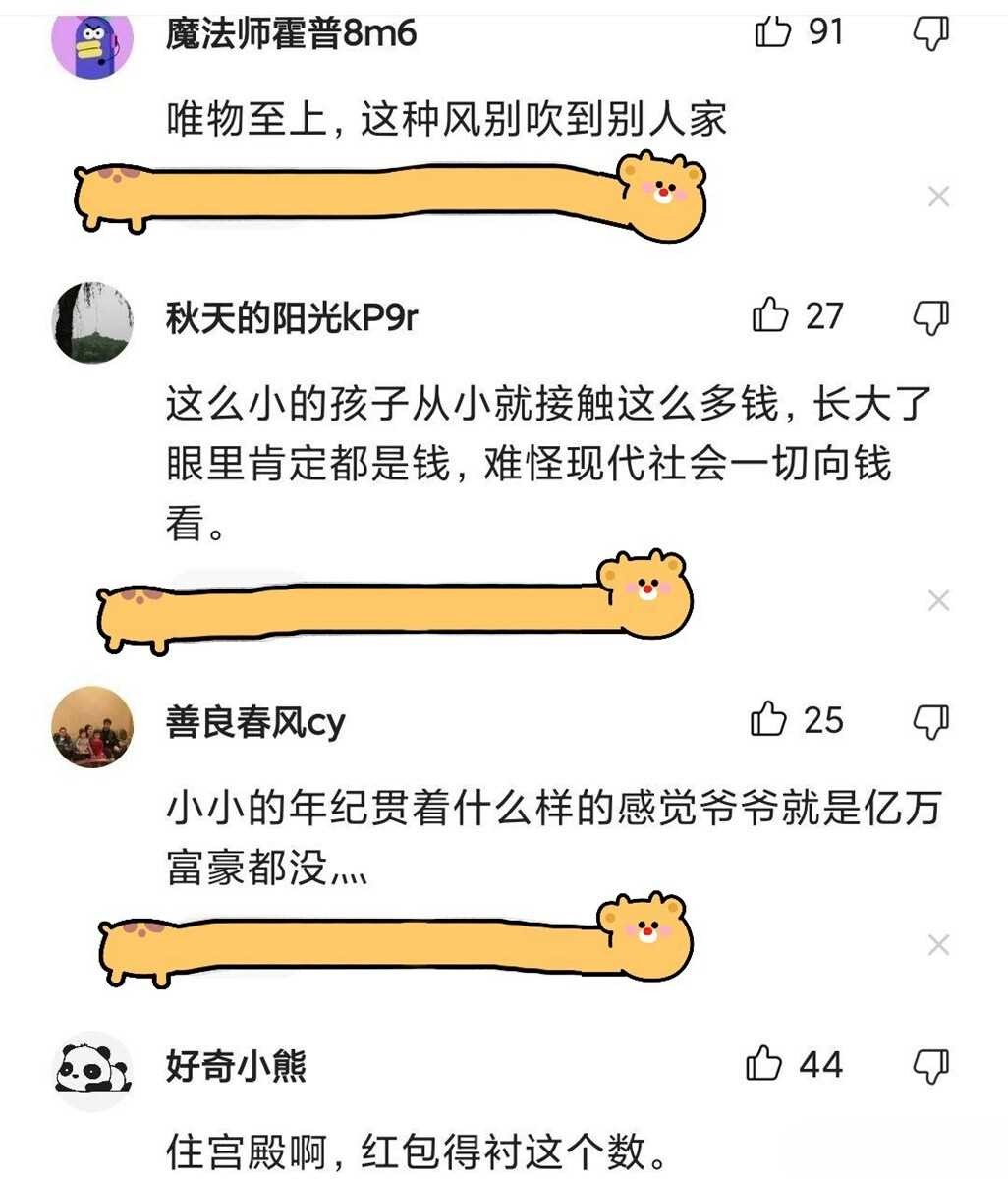Like the comment by 魔法师霍普8m6
Screen dimensions: 1008x1179
773,32
